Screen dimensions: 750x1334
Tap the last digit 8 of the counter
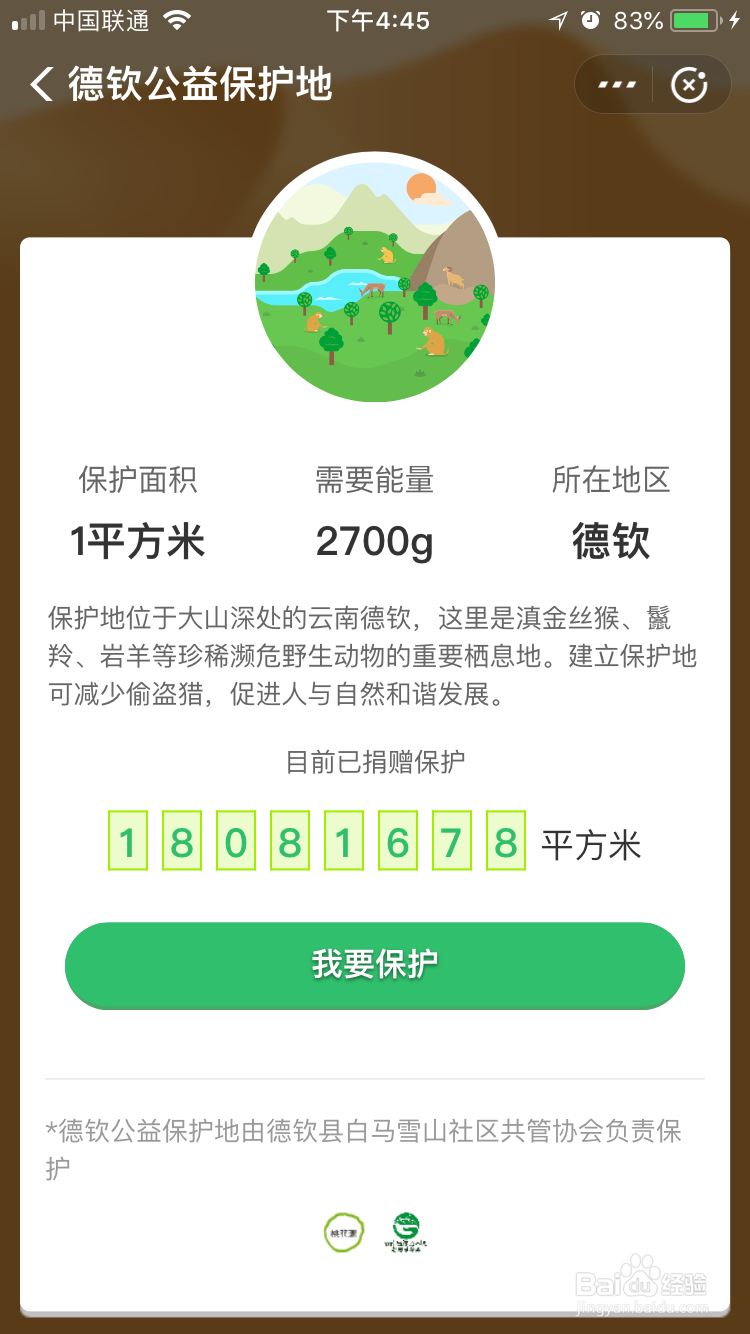[x=504, y=843]
